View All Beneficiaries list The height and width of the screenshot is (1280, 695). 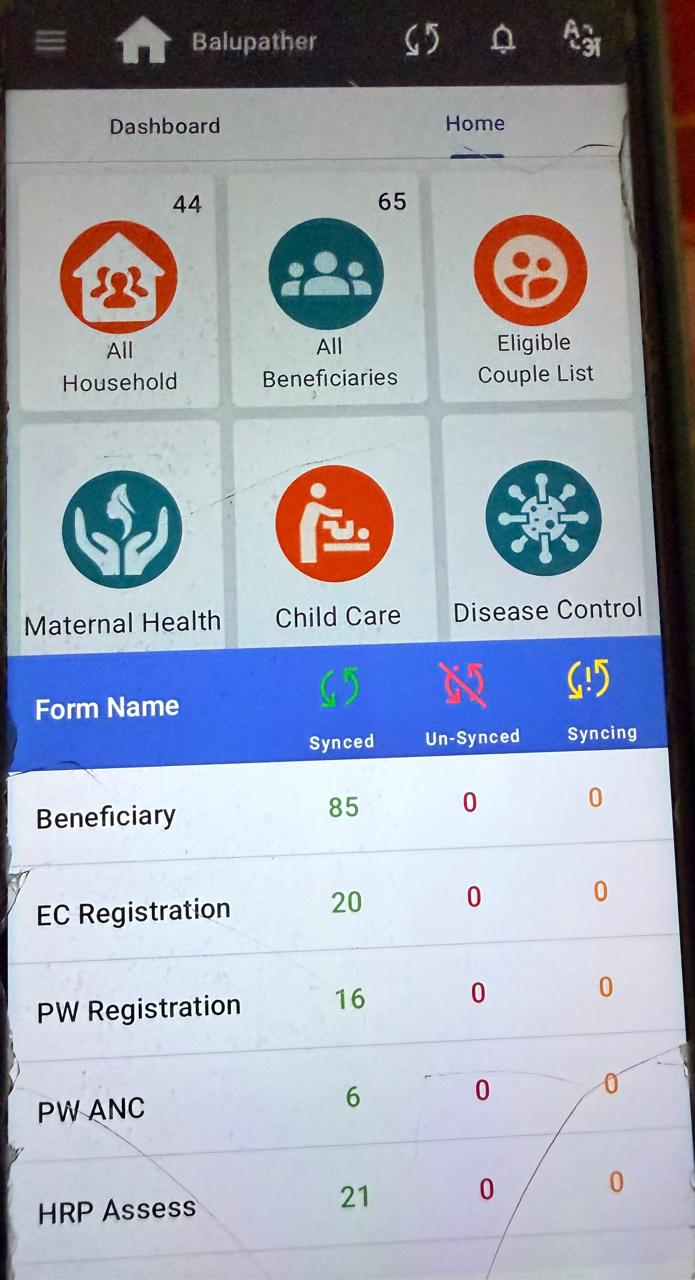click(x=329, y=290)
